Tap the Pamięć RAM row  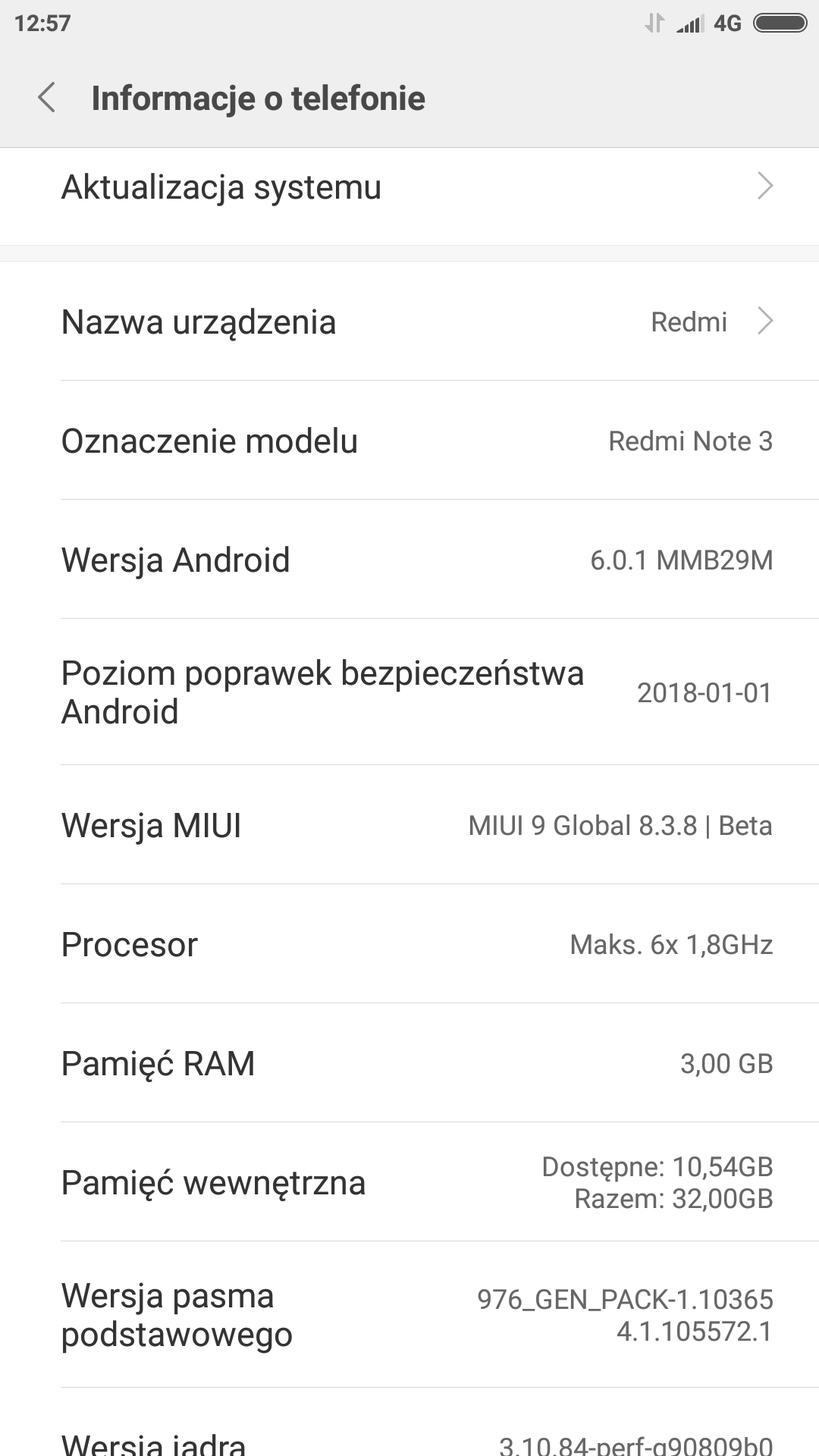tap(409, 1063)
